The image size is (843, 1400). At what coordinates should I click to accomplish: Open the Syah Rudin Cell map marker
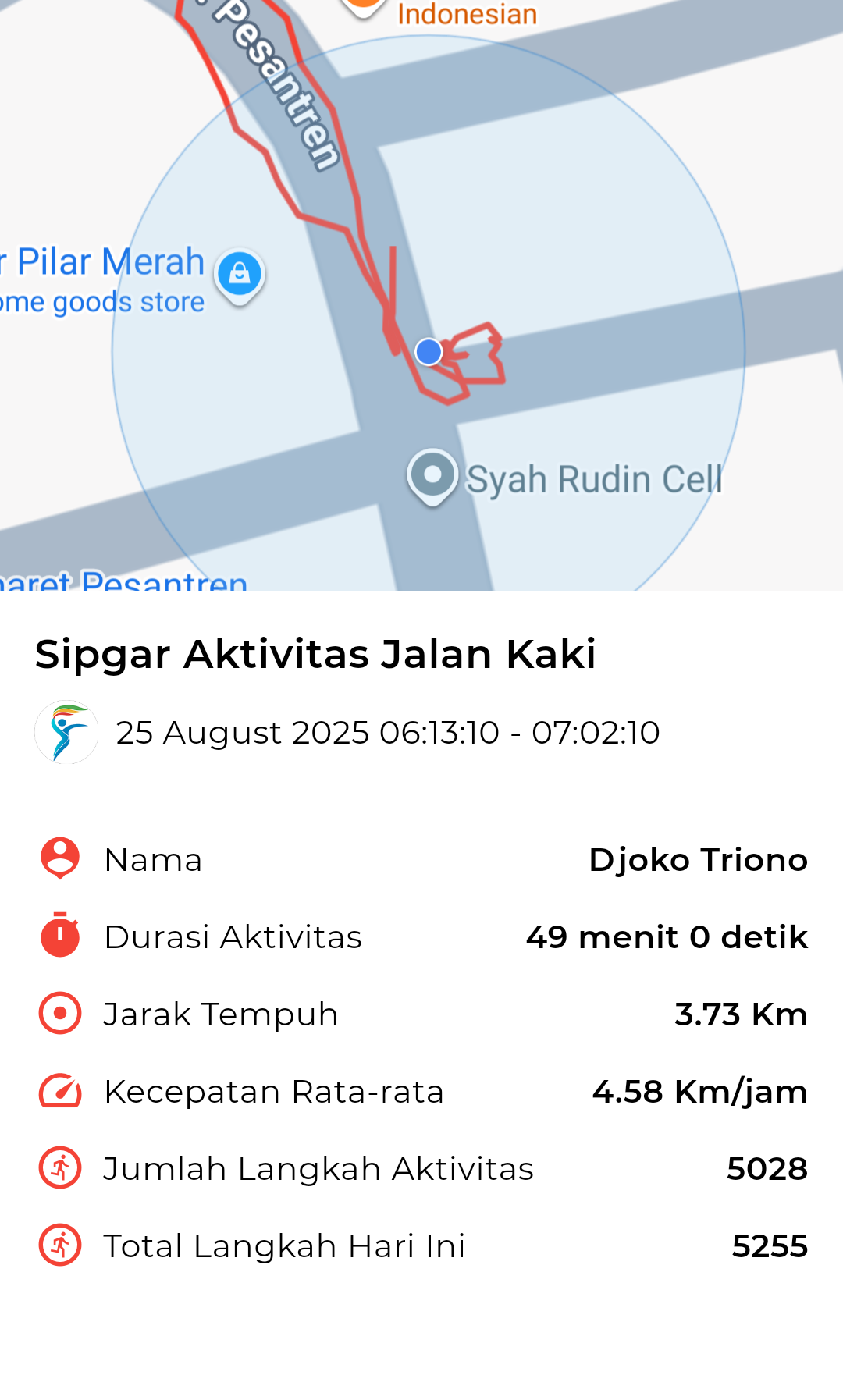tap(432, 477)
